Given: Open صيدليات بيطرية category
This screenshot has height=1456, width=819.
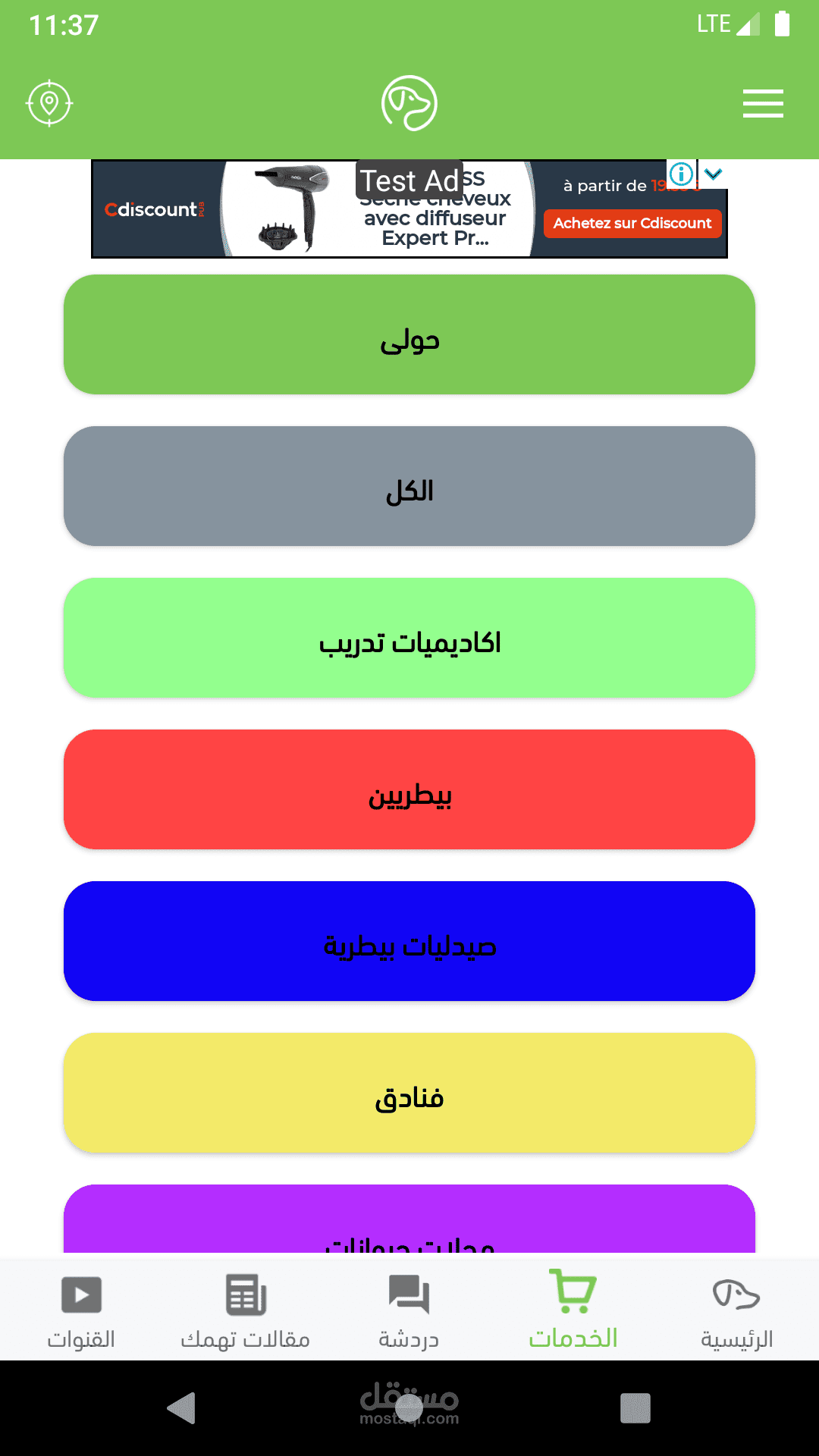Looking at the screenshot, I should (x=409, y=941).
